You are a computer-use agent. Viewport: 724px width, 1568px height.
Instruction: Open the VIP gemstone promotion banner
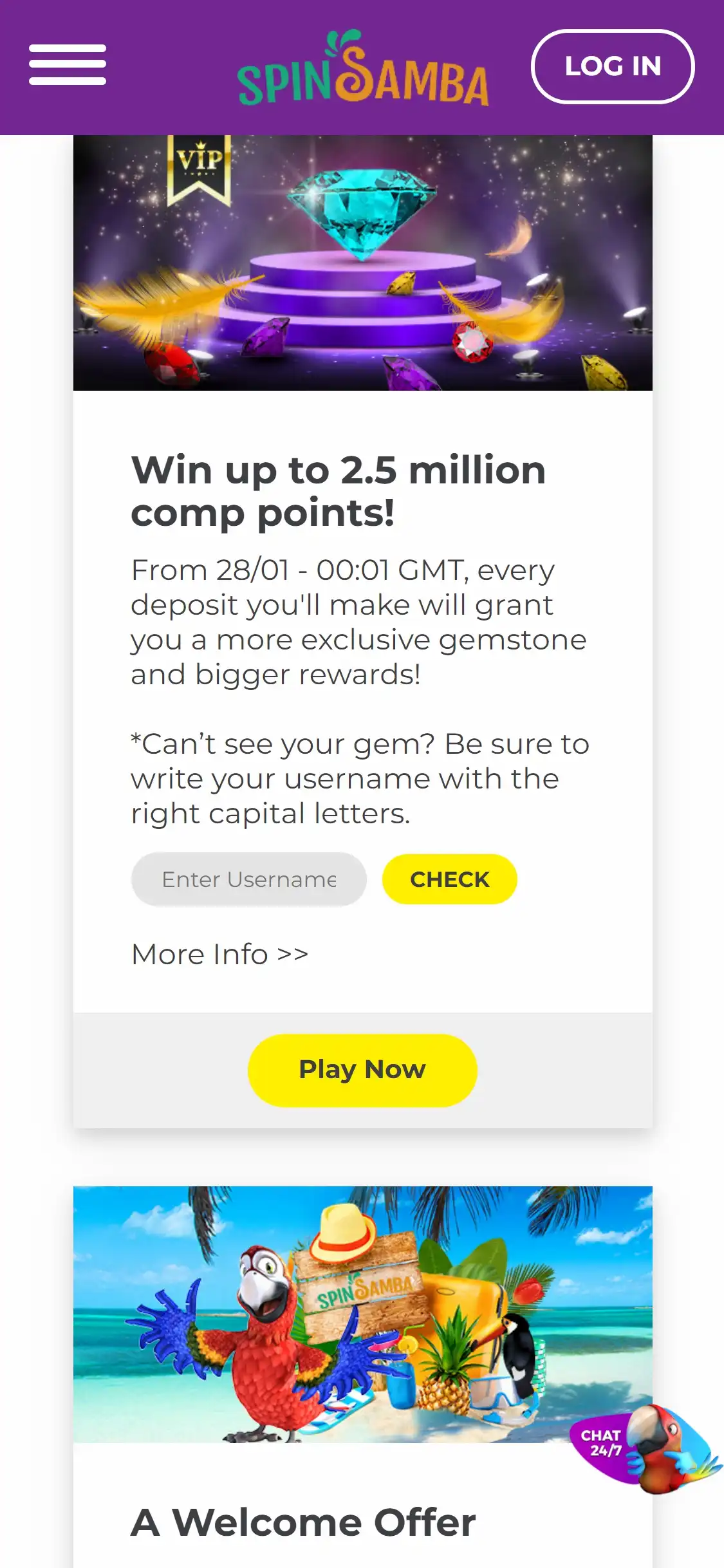click(x=362, y=263)
